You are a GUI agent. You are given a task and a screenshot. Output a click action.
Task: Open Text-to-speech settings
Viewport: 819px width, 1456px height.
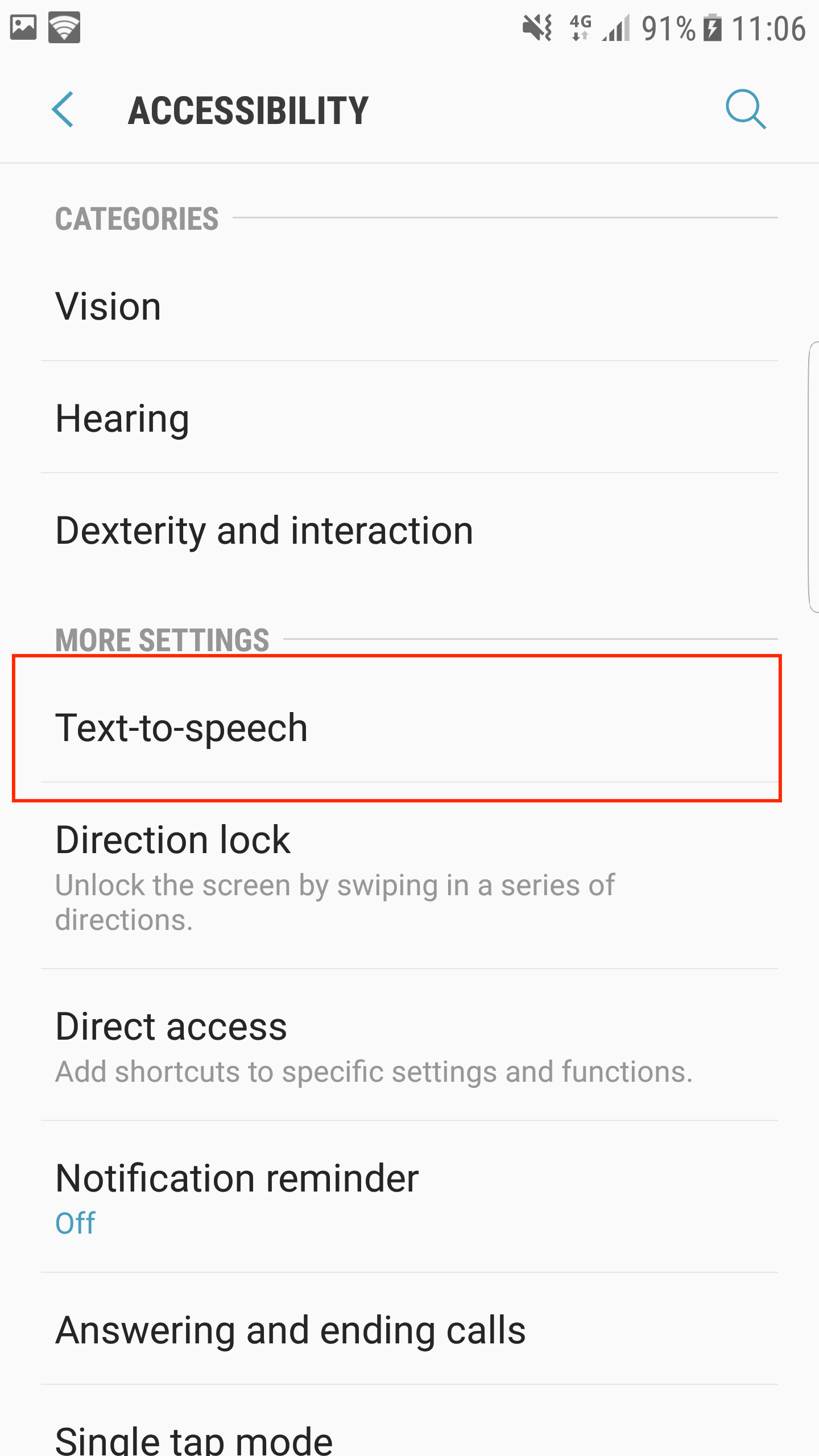[x=409, y=727]
